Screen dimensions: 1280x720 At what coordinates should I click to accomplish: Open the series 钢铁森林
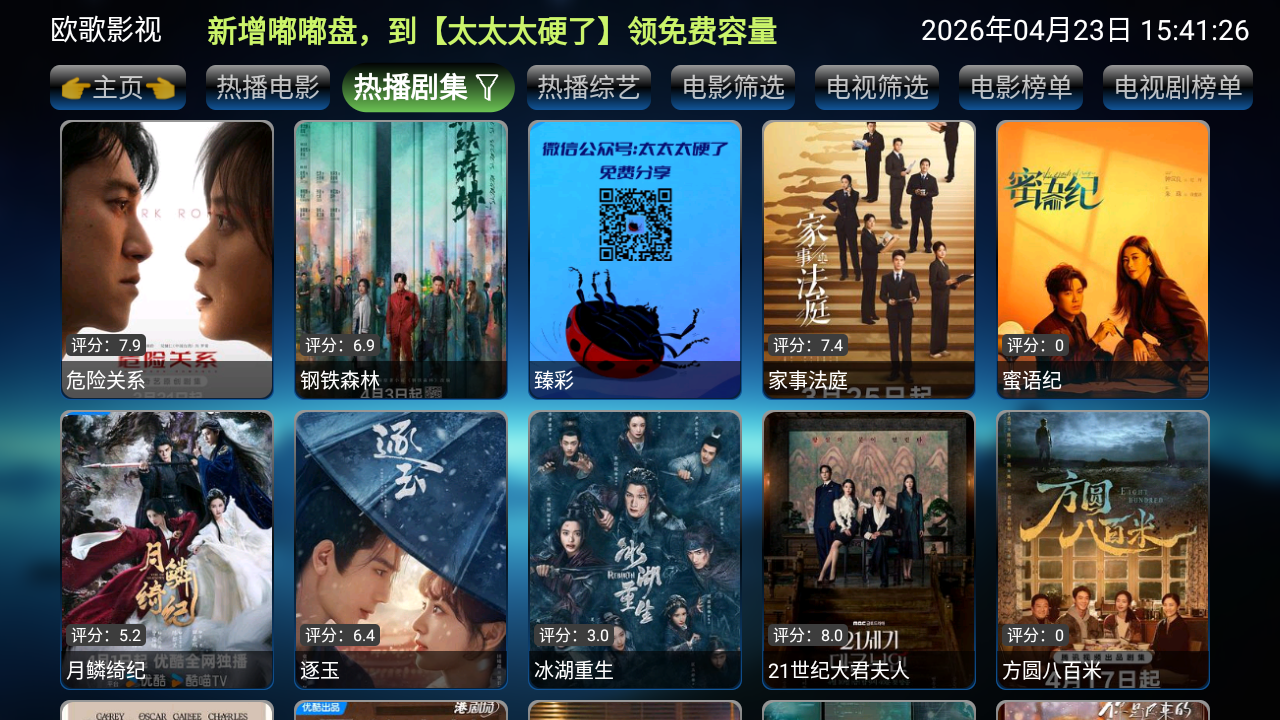(401, 260)
